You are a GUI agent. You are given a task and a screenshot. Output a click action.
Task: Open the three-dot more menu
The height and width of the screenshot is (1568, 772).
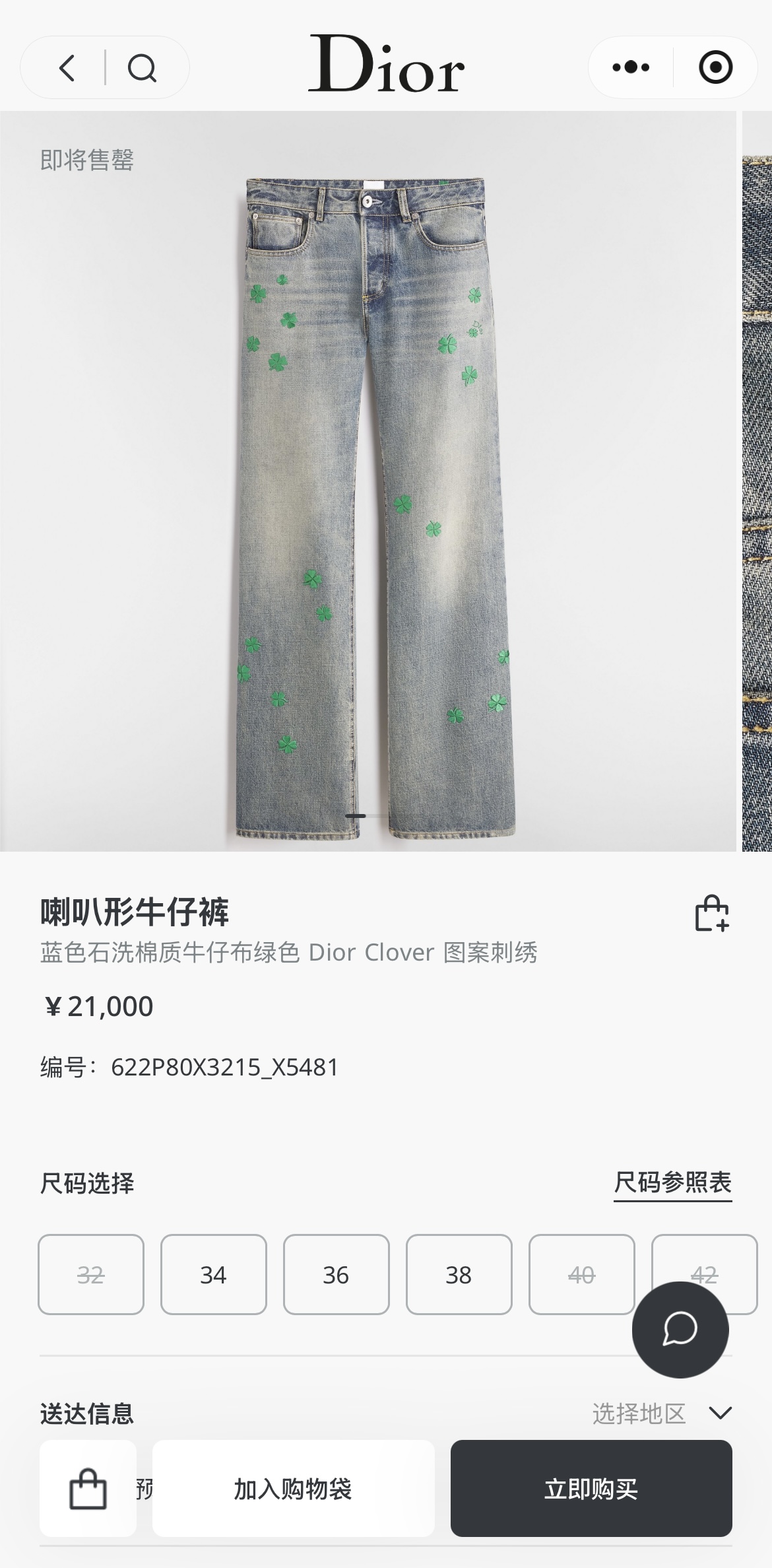(x=631, y=67)
